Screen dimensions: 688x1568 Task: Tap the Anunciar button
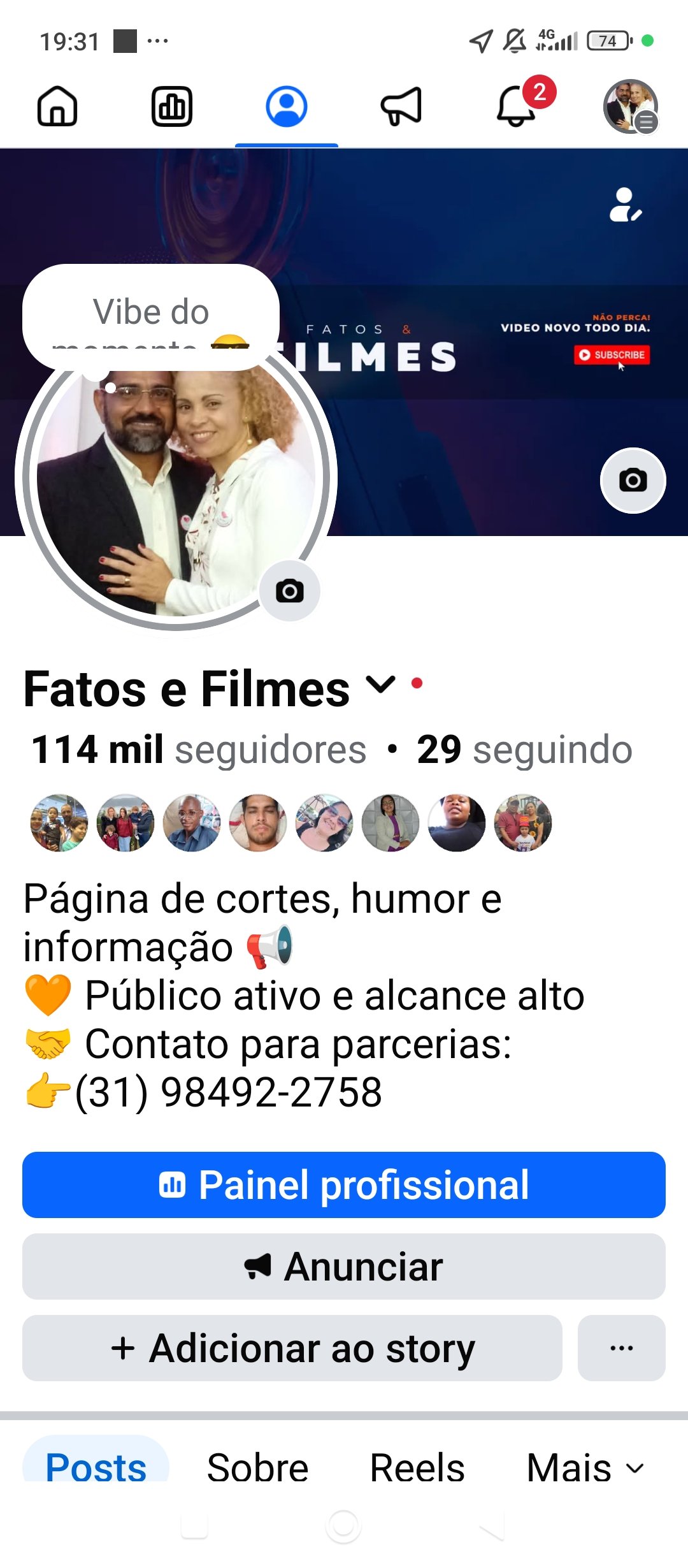344,1267
